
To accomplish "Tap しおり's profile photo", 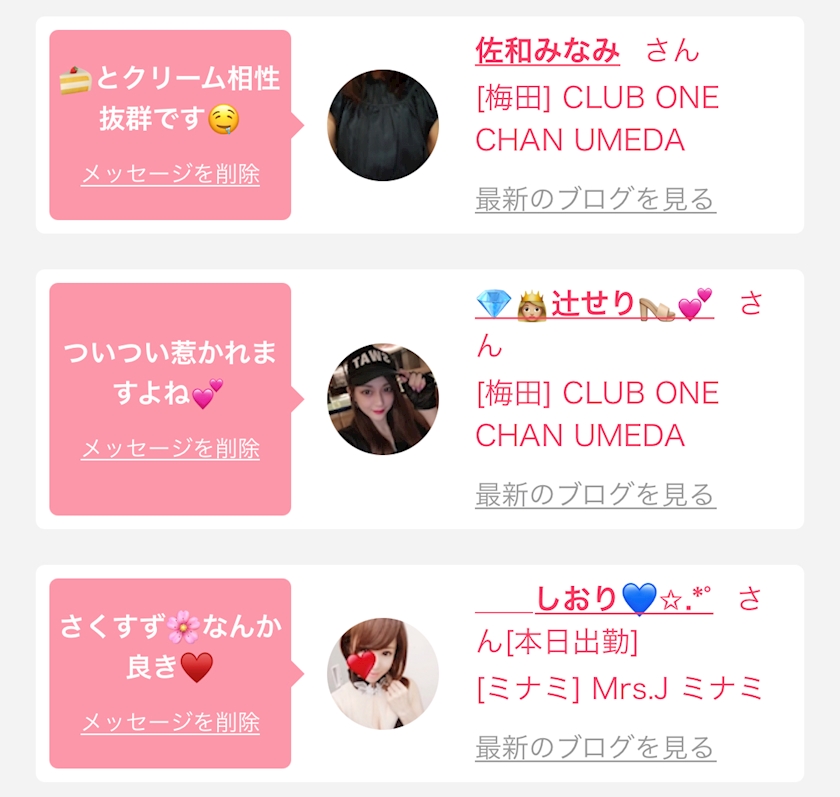I will (383, 673).
